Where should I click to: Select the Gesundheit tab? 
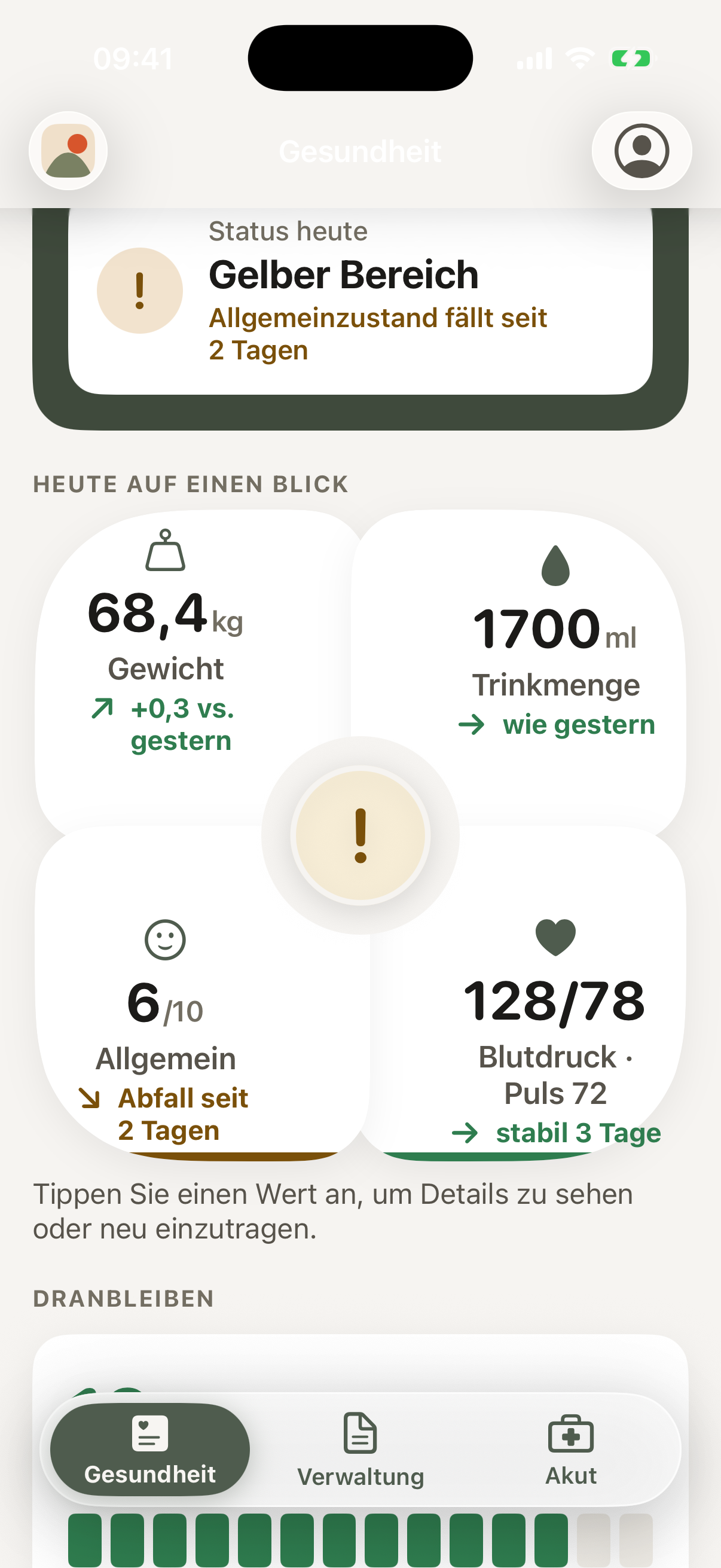tap(149, 1450)
